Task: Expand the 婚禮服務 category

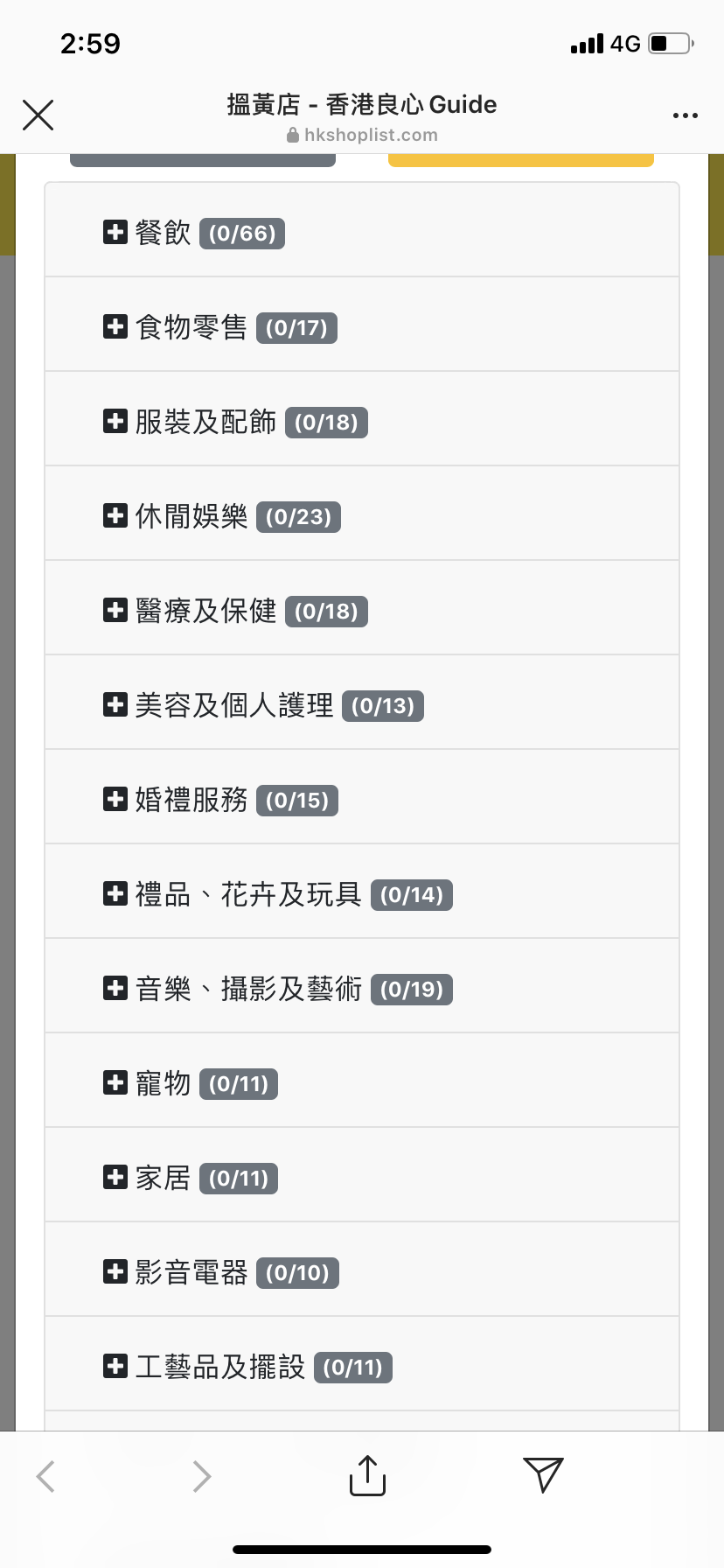Action: click(x=362, y=797)
